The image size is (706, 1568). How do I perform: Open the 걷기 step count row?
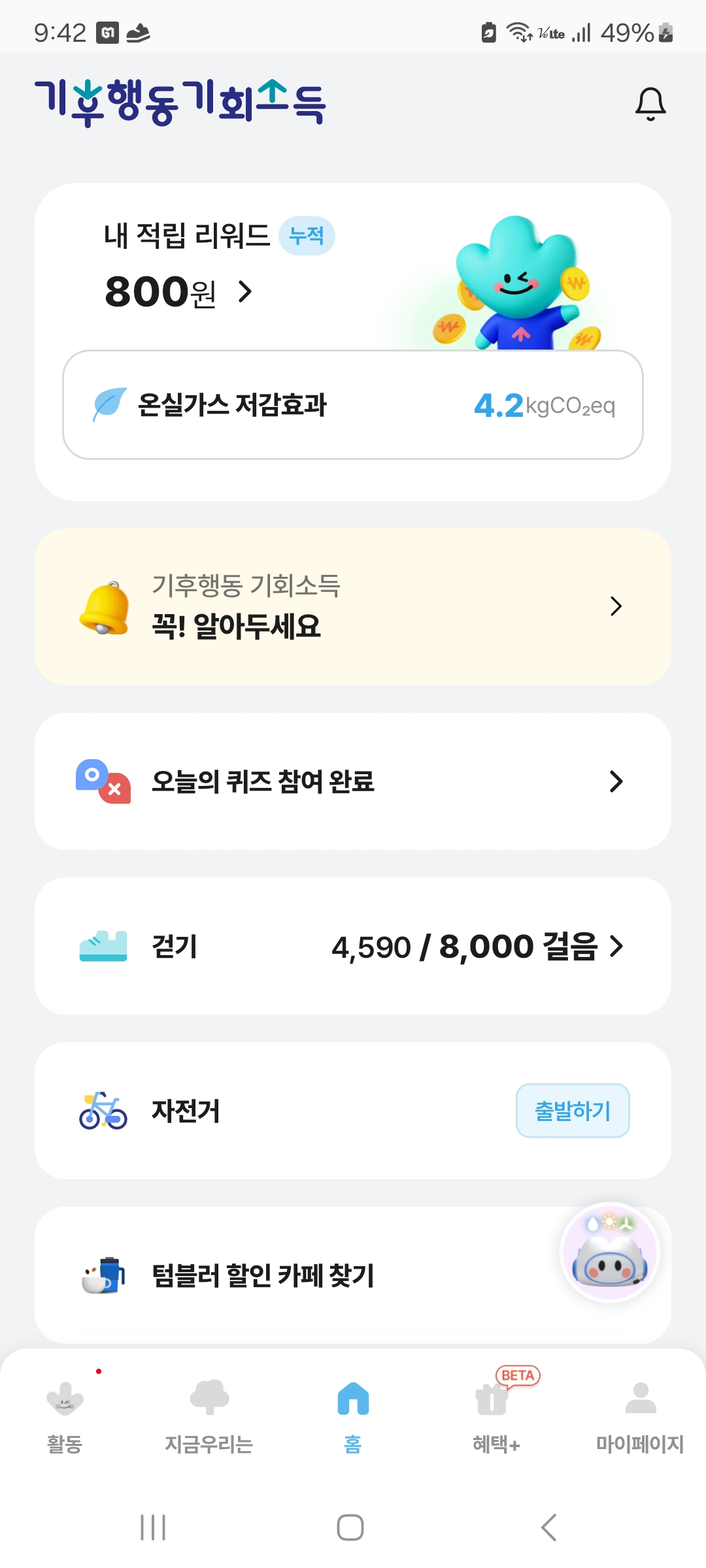353,946
